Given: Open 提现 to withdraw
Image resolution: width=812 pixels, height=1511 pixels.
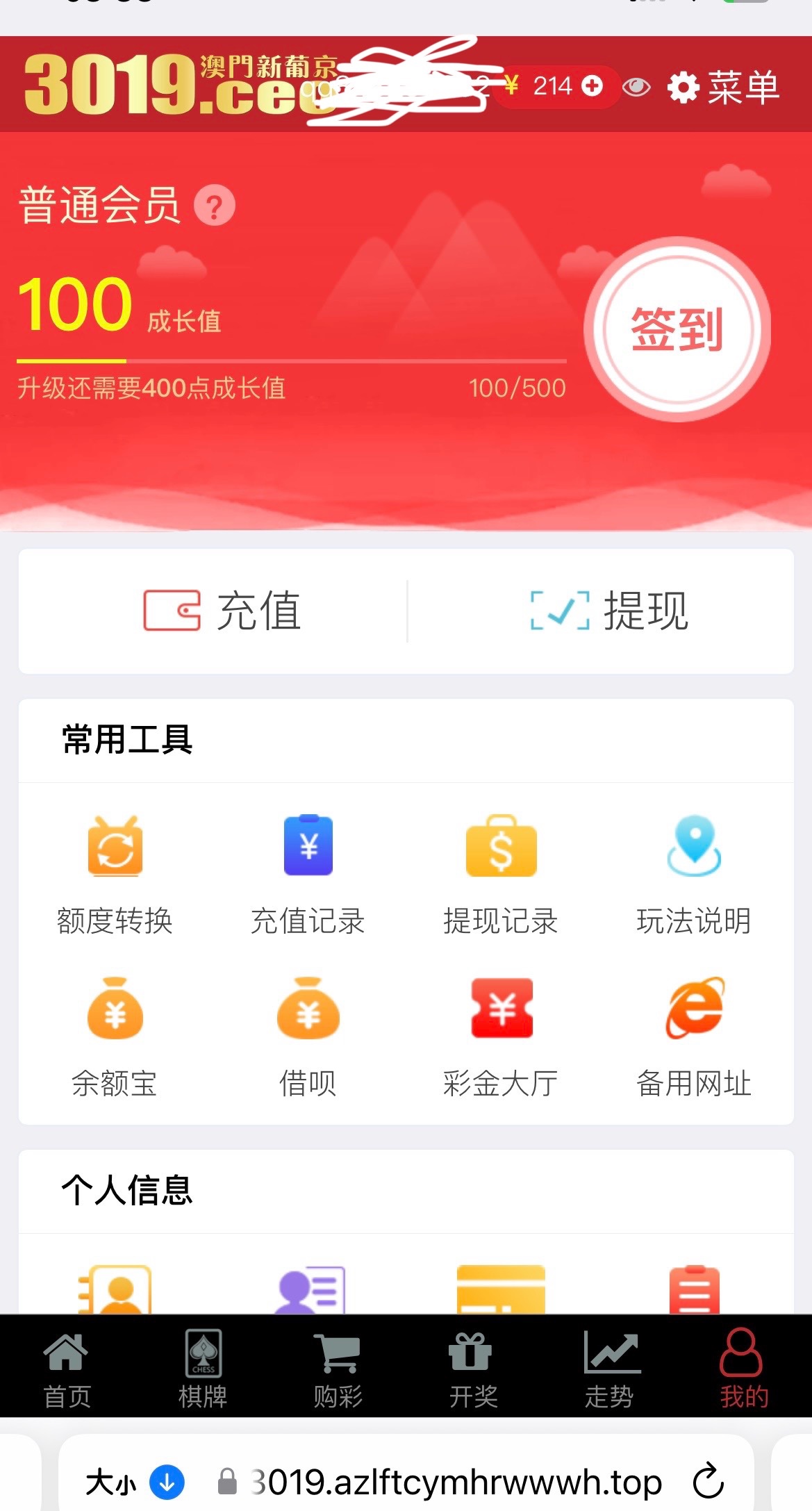Looking at the screenshot, I should click(609, 611).
